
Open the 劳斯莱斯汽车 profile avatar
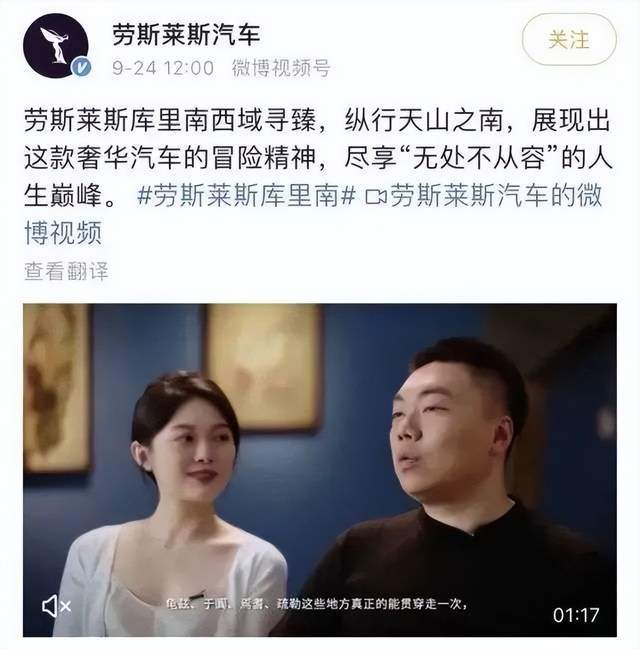pos(56,46)
